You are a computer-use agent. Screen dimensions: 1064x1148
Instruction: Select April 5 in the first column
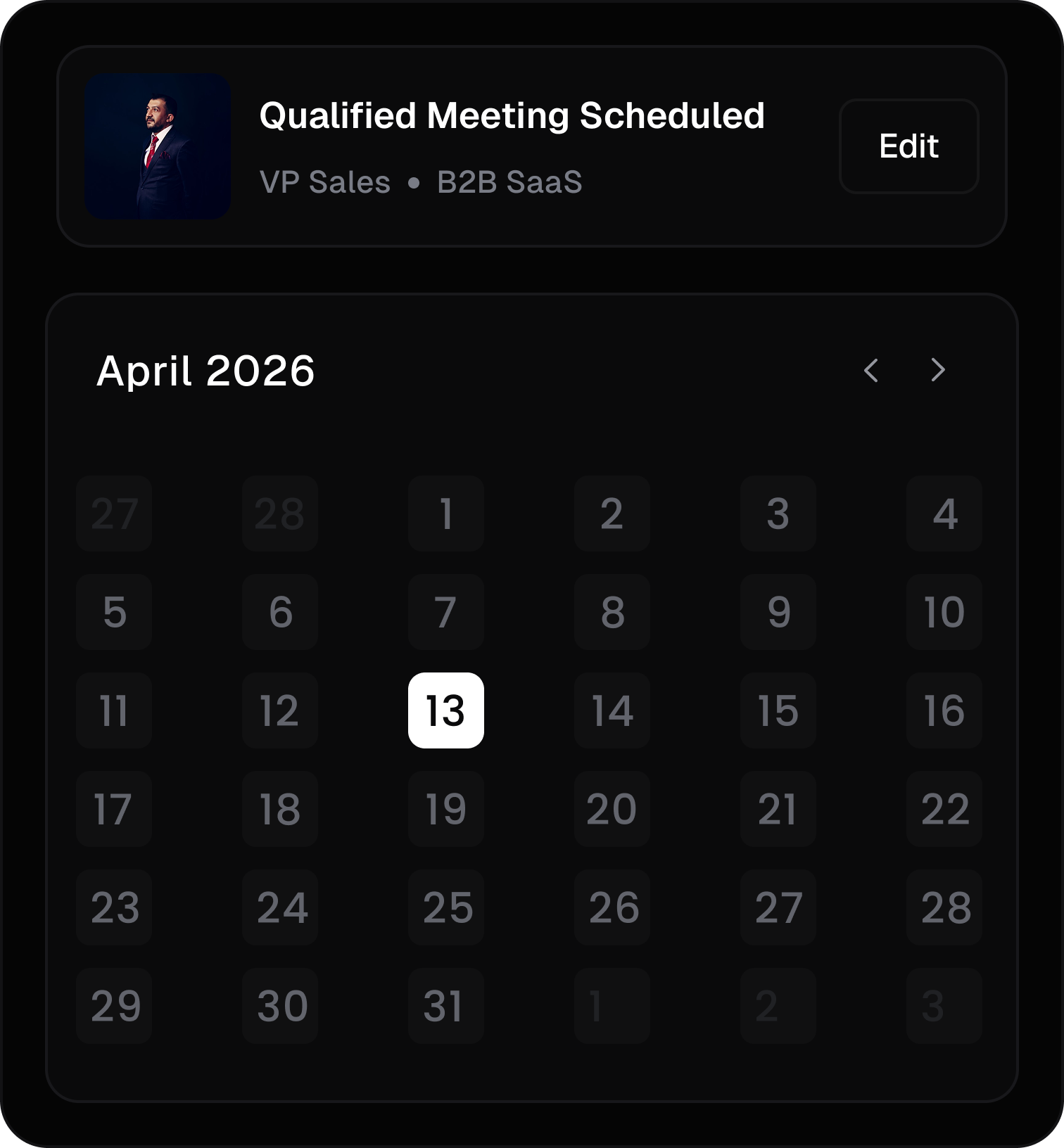(x=113, y=613)
